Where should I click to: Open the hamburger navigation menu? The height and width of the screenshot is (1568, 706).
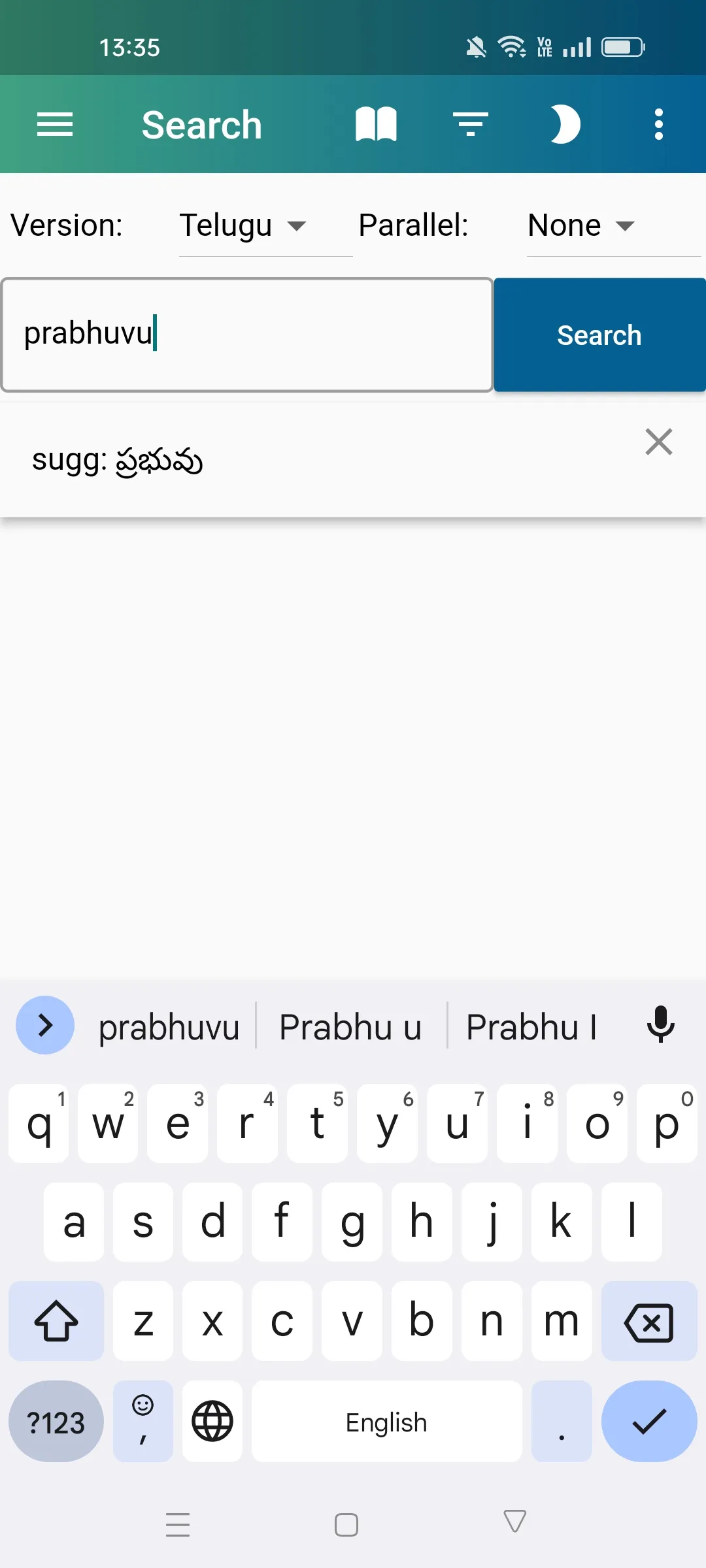coord(55,124)
